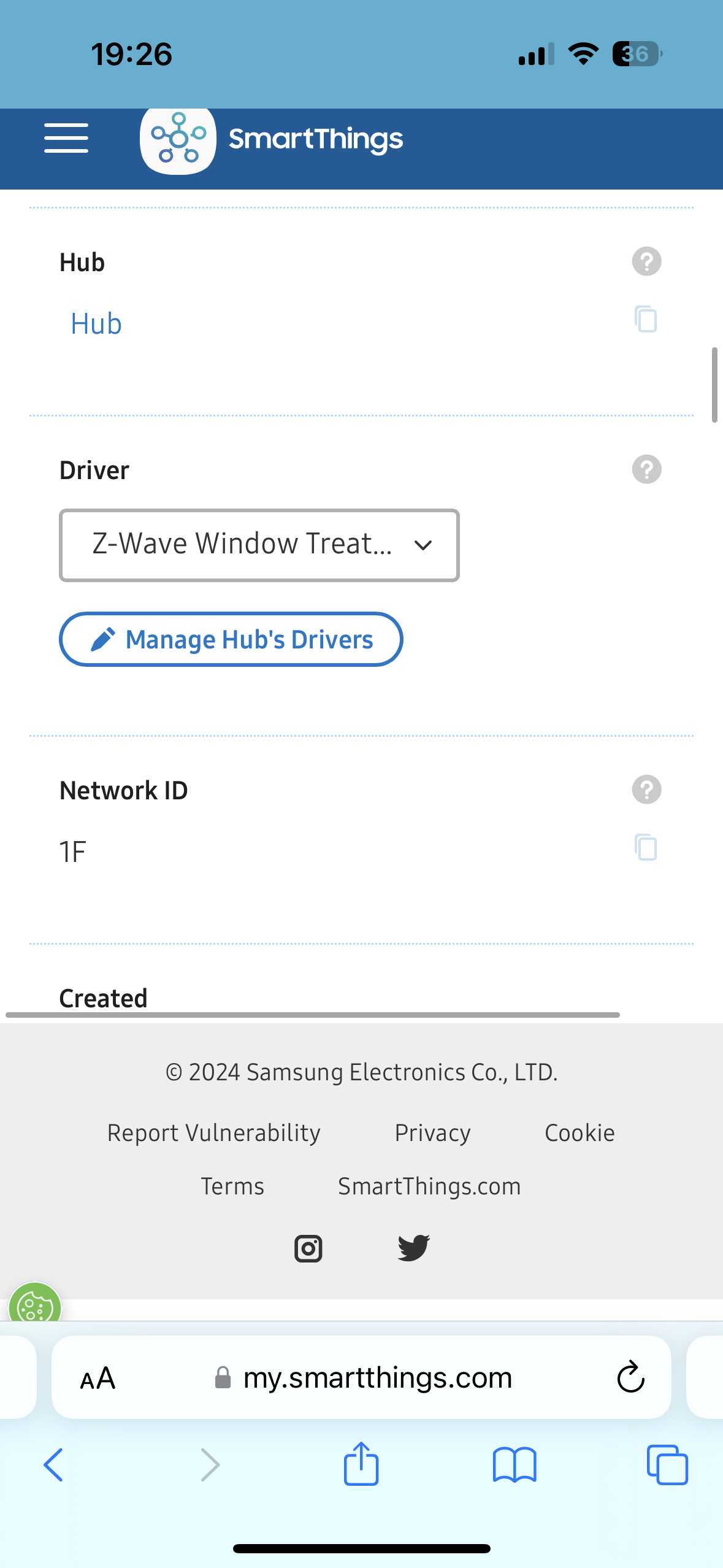
Task: Show help for the Hub field
Action: click(x=646, y=262)
